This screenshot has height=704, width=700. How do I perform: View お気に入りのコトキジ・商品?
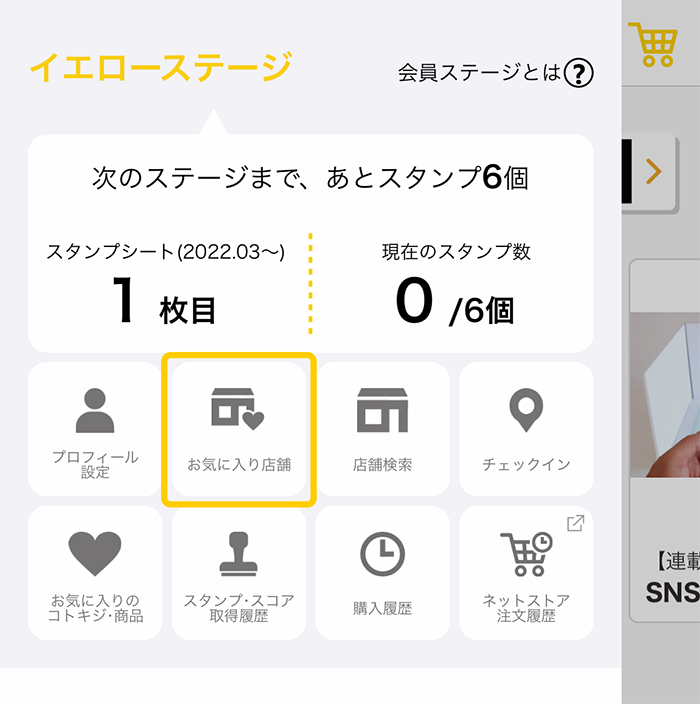click(95, 573)
